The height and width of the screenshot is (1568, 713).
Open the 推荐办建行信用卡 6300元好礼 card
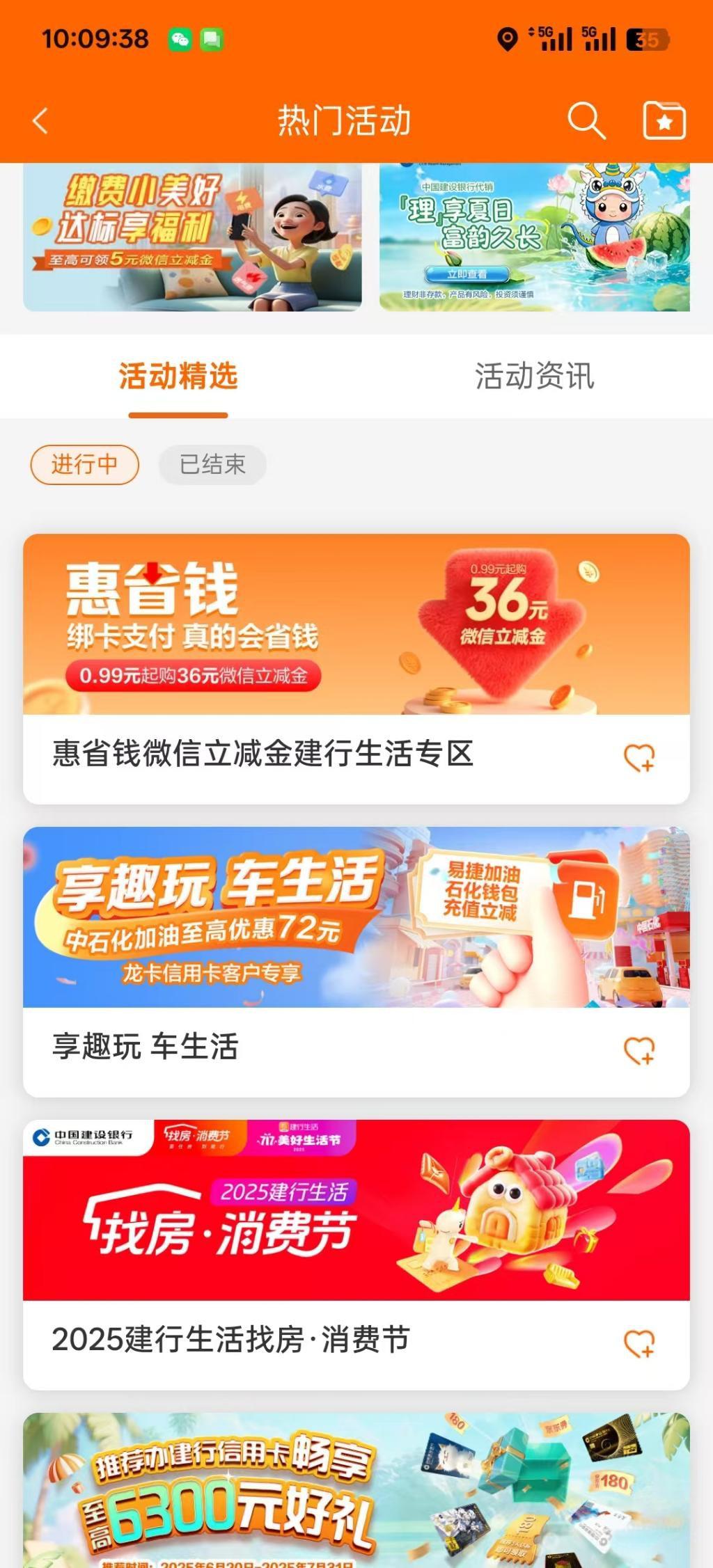pyautogui.click(x=356, y=1489)
